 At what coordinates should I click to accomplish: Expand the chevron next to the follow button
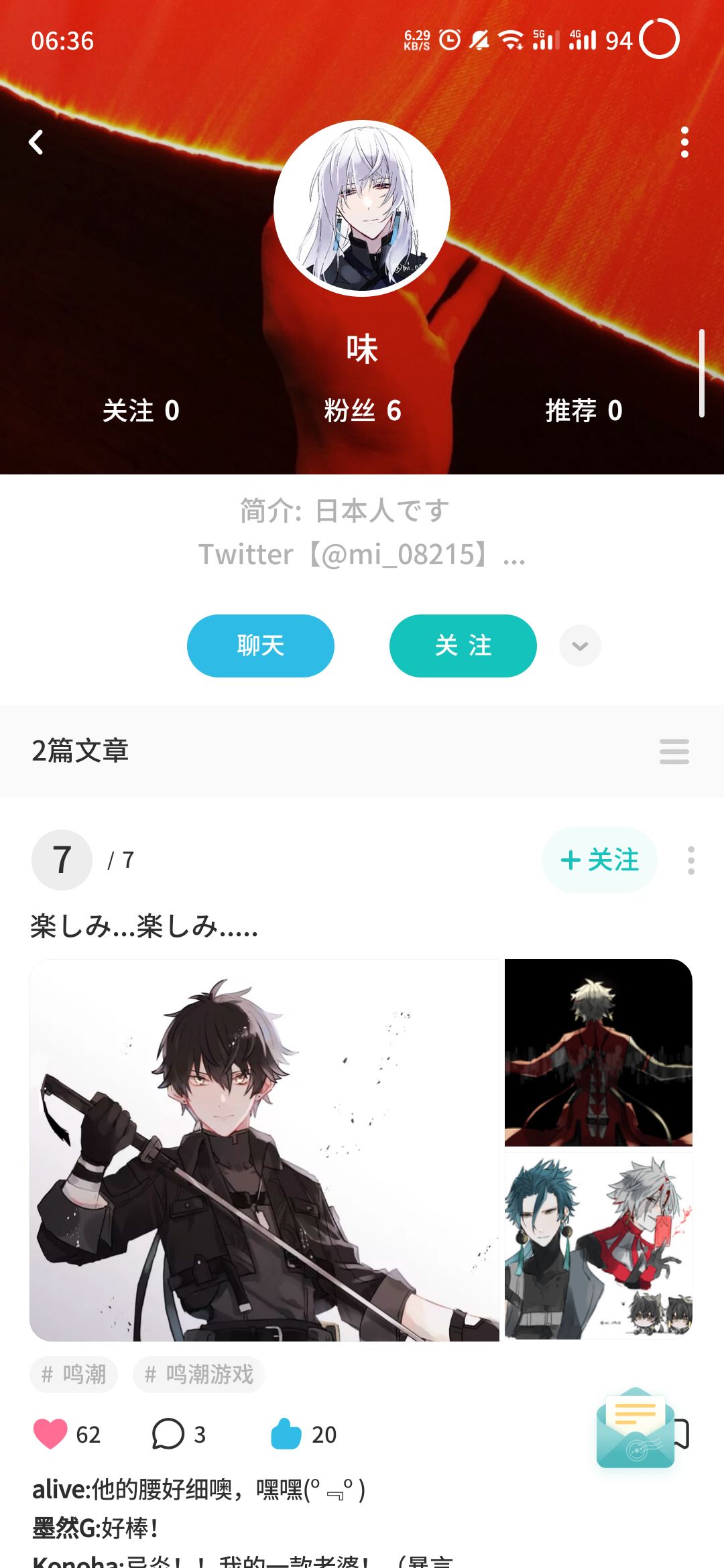click(x=581, y=645)
